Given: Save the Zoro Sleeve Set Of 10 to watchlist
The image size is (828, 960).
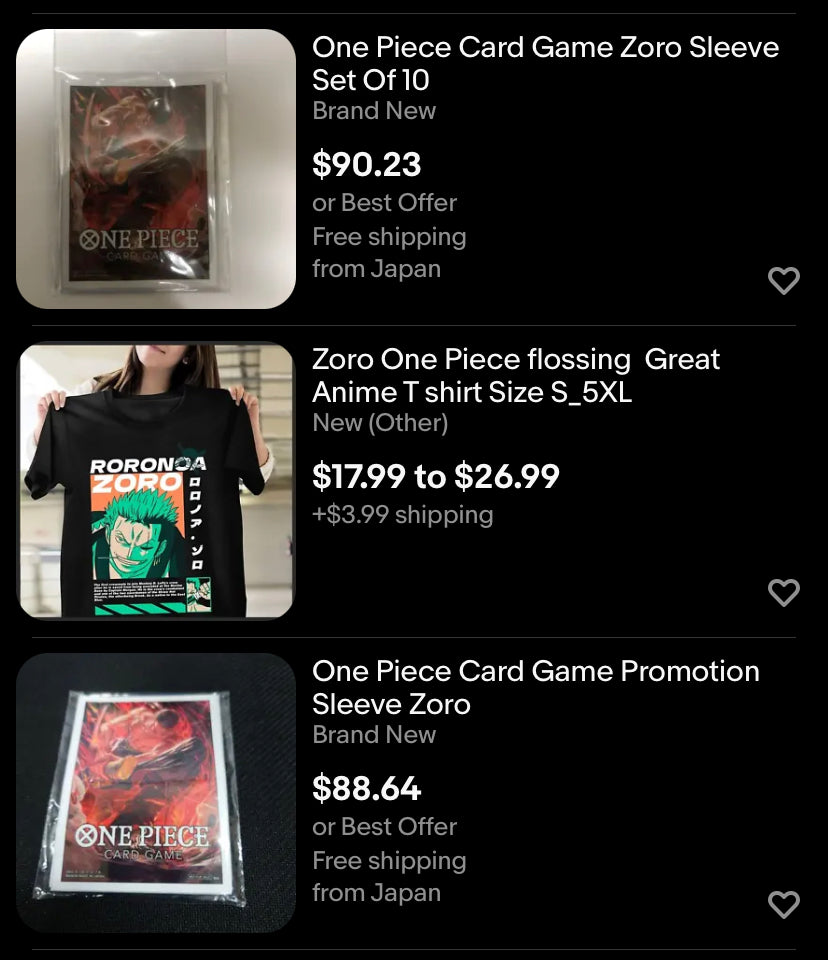Looking at the screenshot, I should pyautogui.click(x=783, y=281).
